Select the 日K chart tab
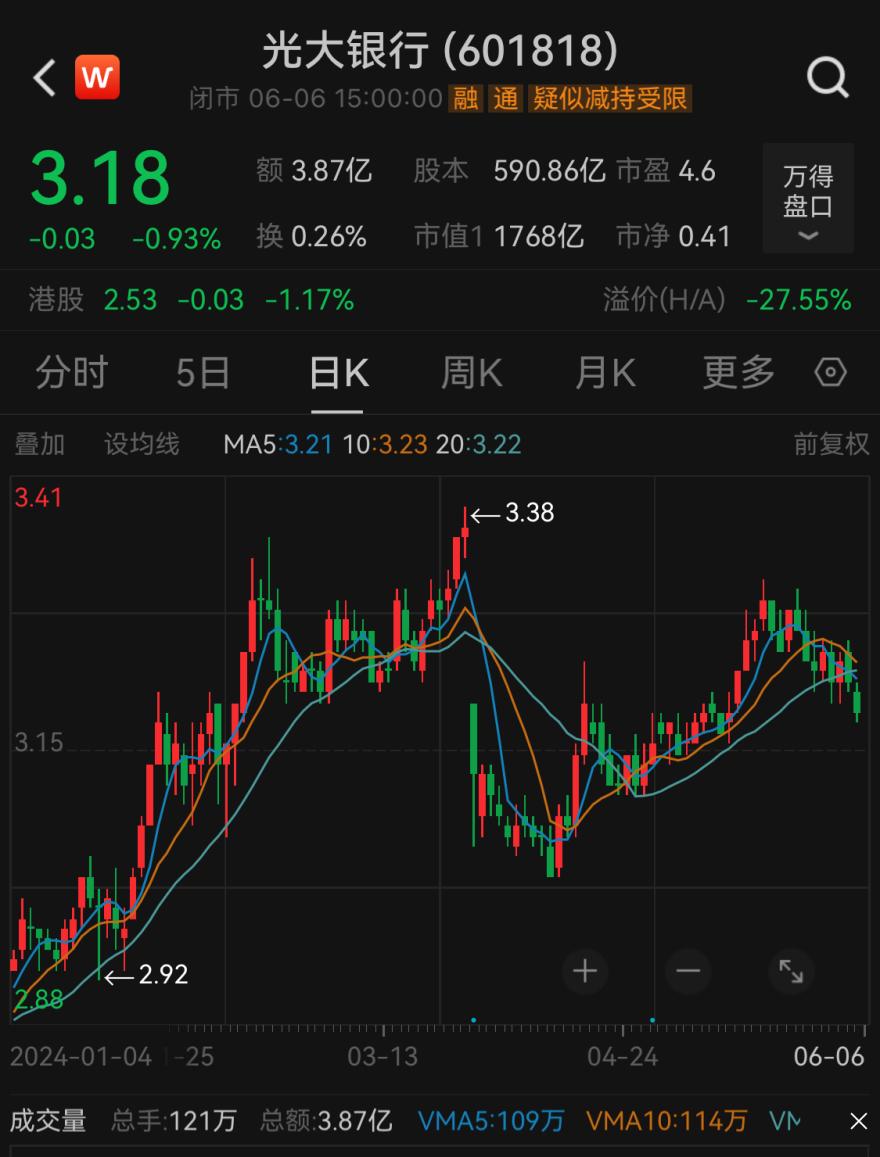Viewport: 880px width, 1157px height. click(x=338, y=373)
